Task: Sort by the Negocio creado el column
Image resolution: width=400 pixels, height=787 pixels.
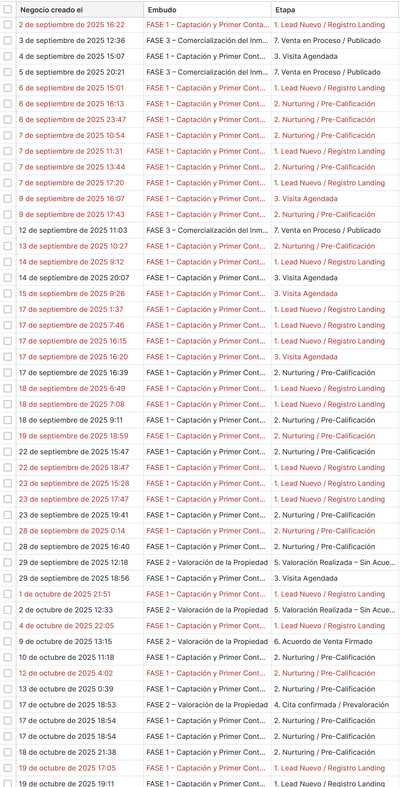Action: [52, 9]
